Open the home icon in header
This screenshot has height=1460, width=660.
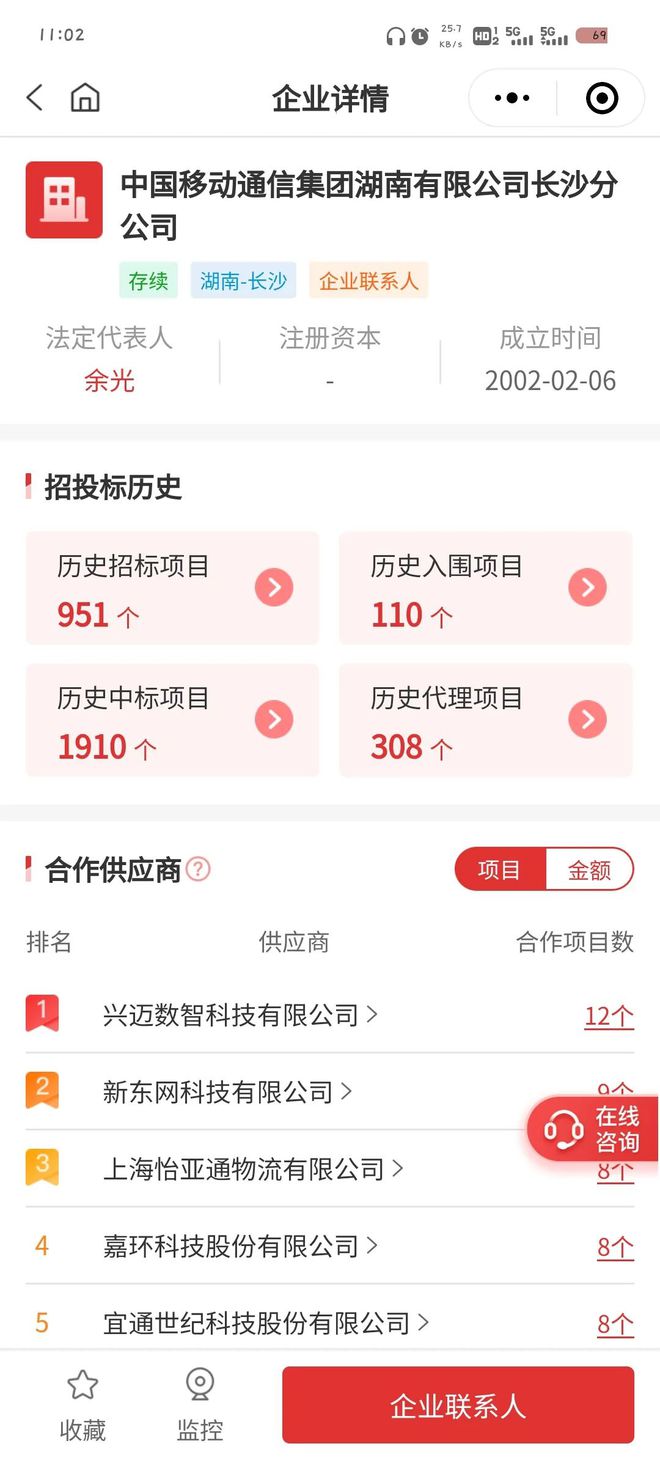click(x=85, y=98)
